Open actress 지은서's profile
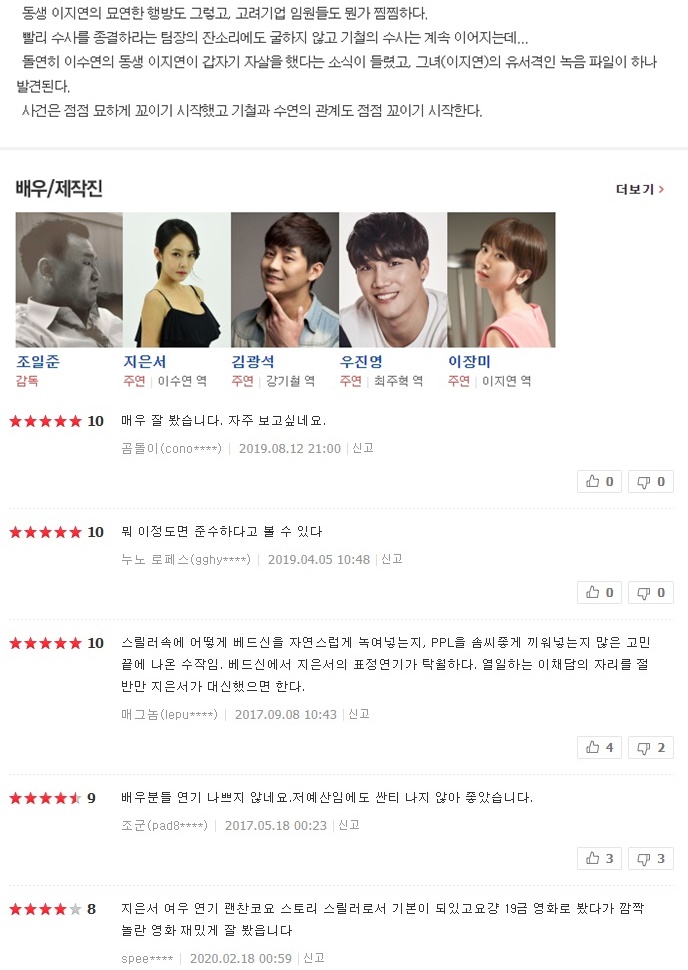 pos(144,362)
